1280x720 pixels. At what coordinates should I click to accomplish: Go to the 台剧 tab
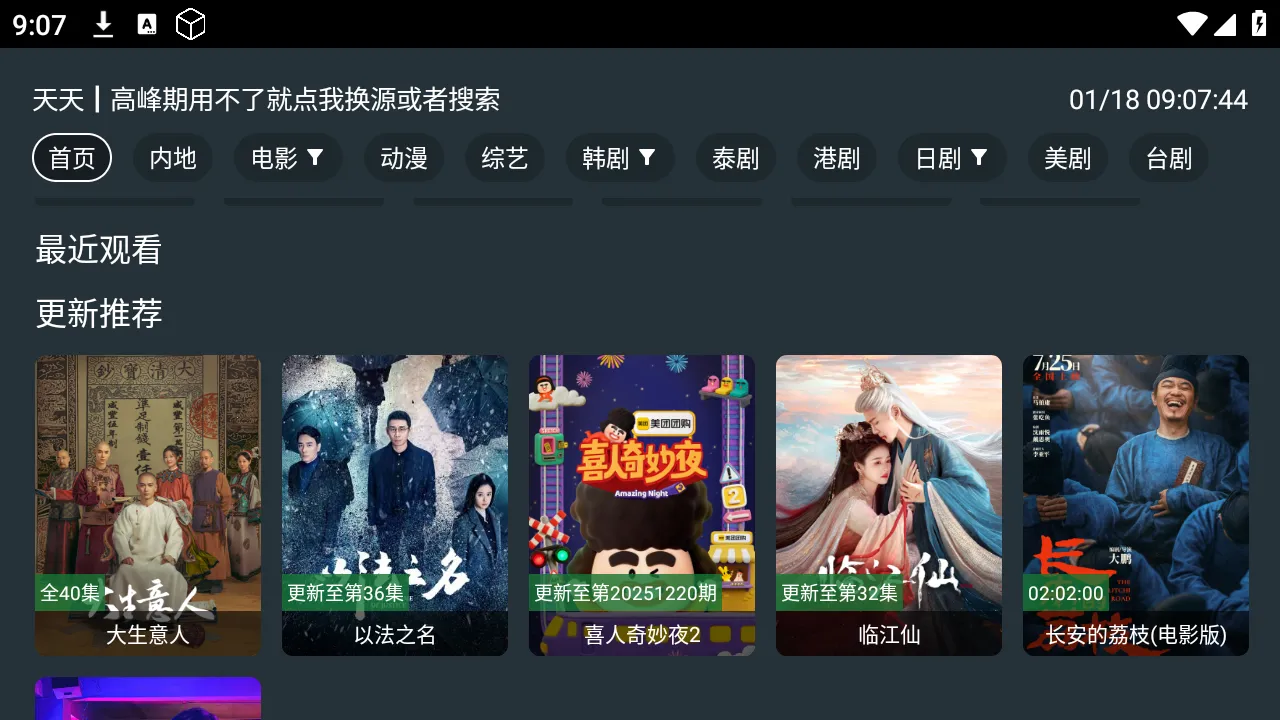point(1169,158)
